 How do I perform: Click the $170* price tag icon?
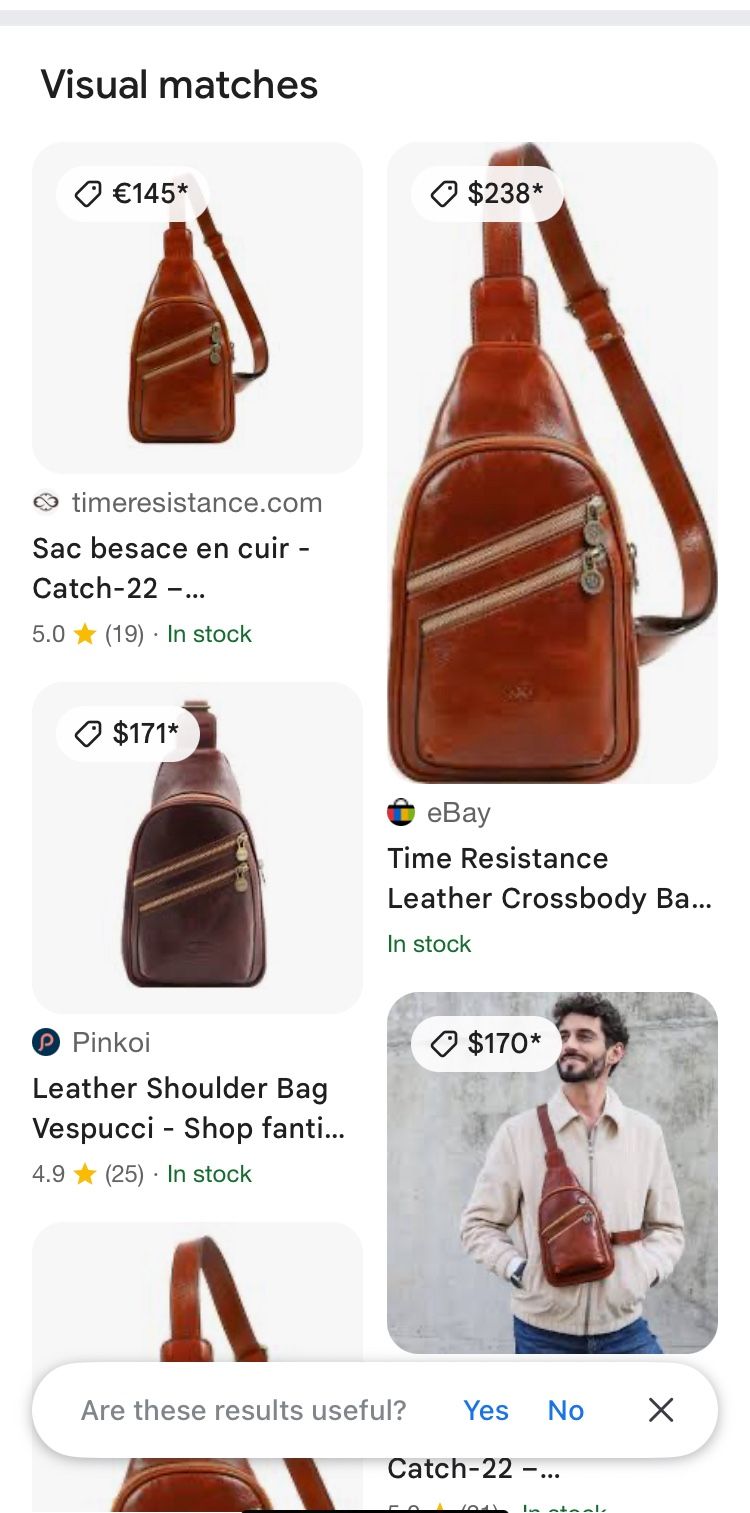[x=442, y=1043]
